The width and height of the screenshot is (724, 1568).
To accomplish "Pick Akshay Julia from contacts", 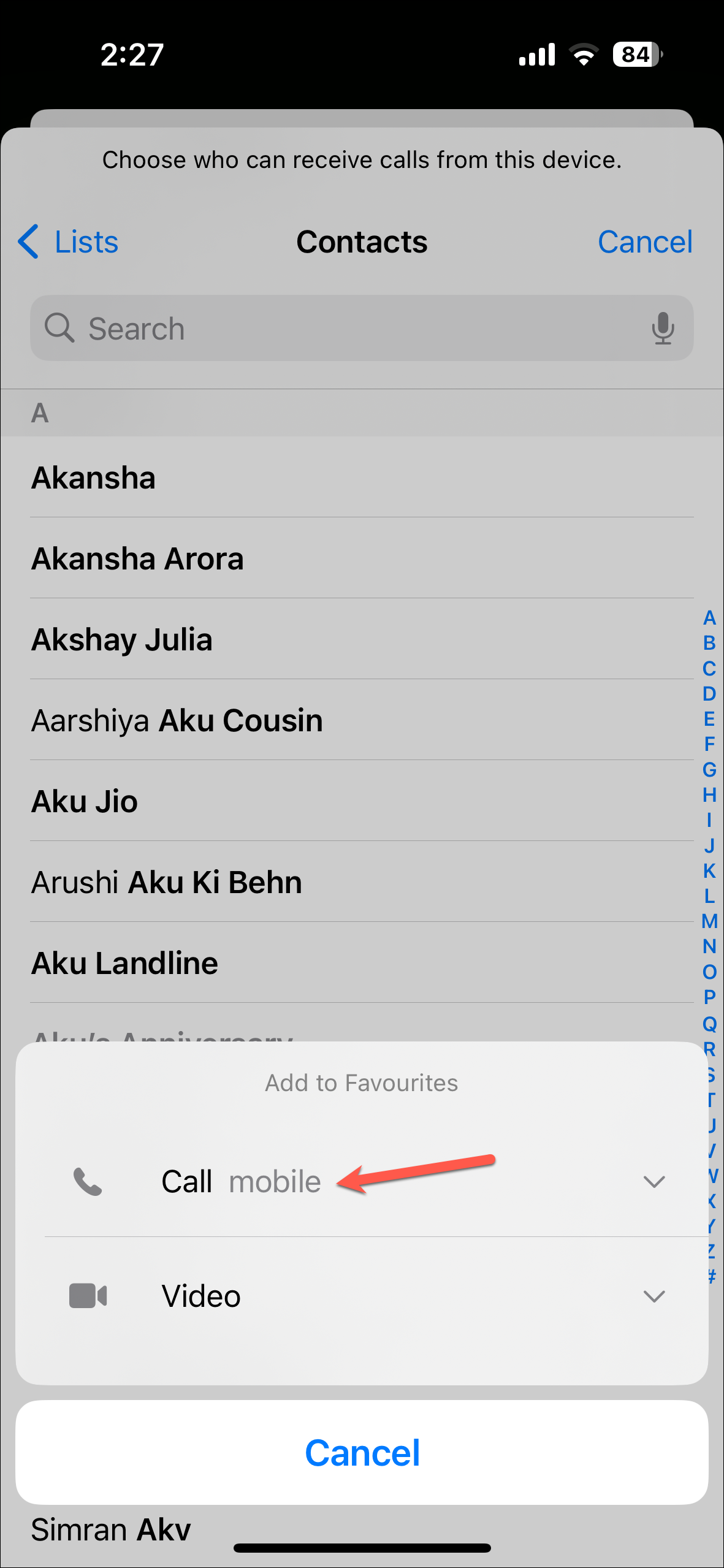I will (122, 639).
